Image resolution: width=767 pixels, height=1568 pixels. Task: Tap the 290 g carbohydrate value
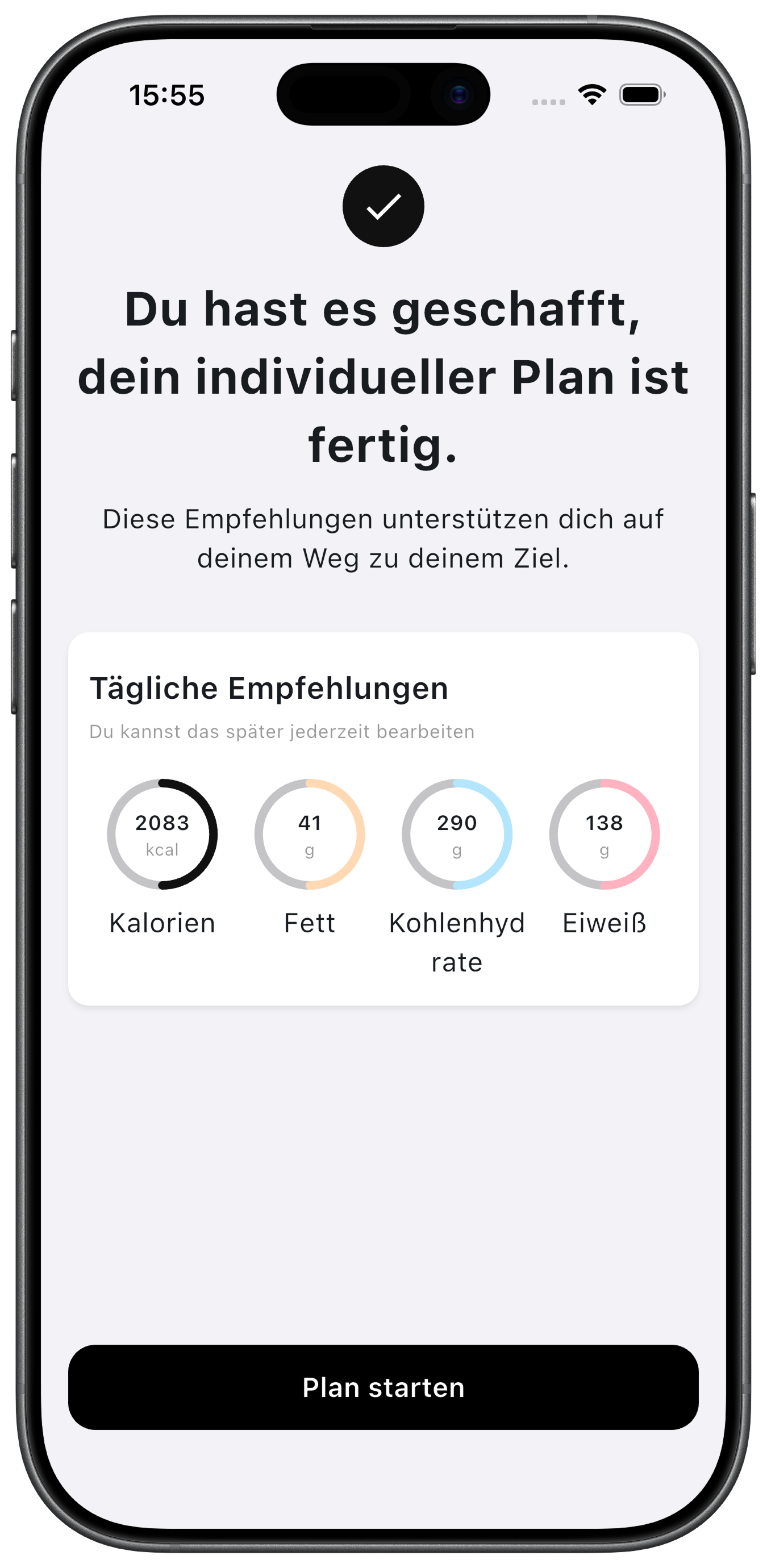457,823
